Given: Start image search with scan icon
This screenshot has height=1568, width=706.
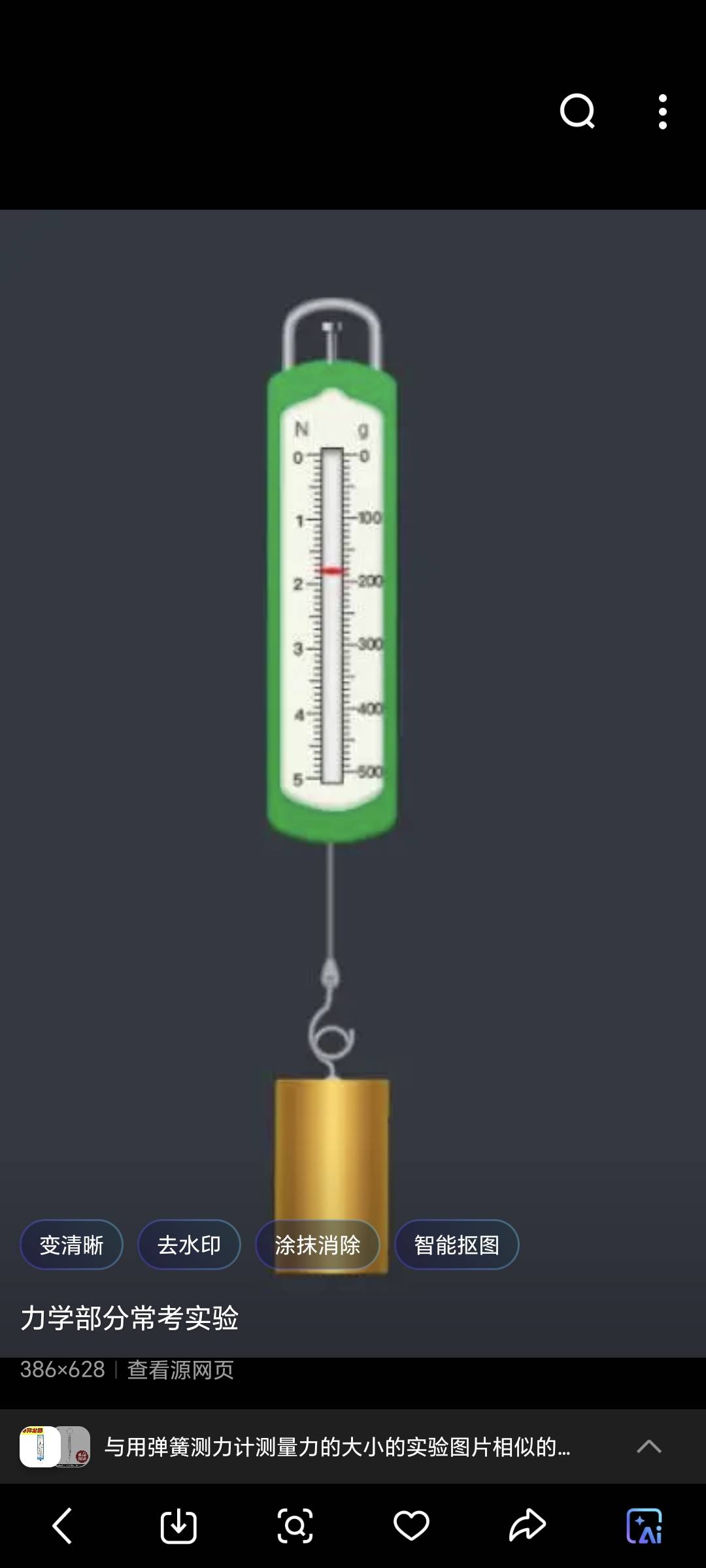Looking at the screenshot, I should click(295, 1526).
